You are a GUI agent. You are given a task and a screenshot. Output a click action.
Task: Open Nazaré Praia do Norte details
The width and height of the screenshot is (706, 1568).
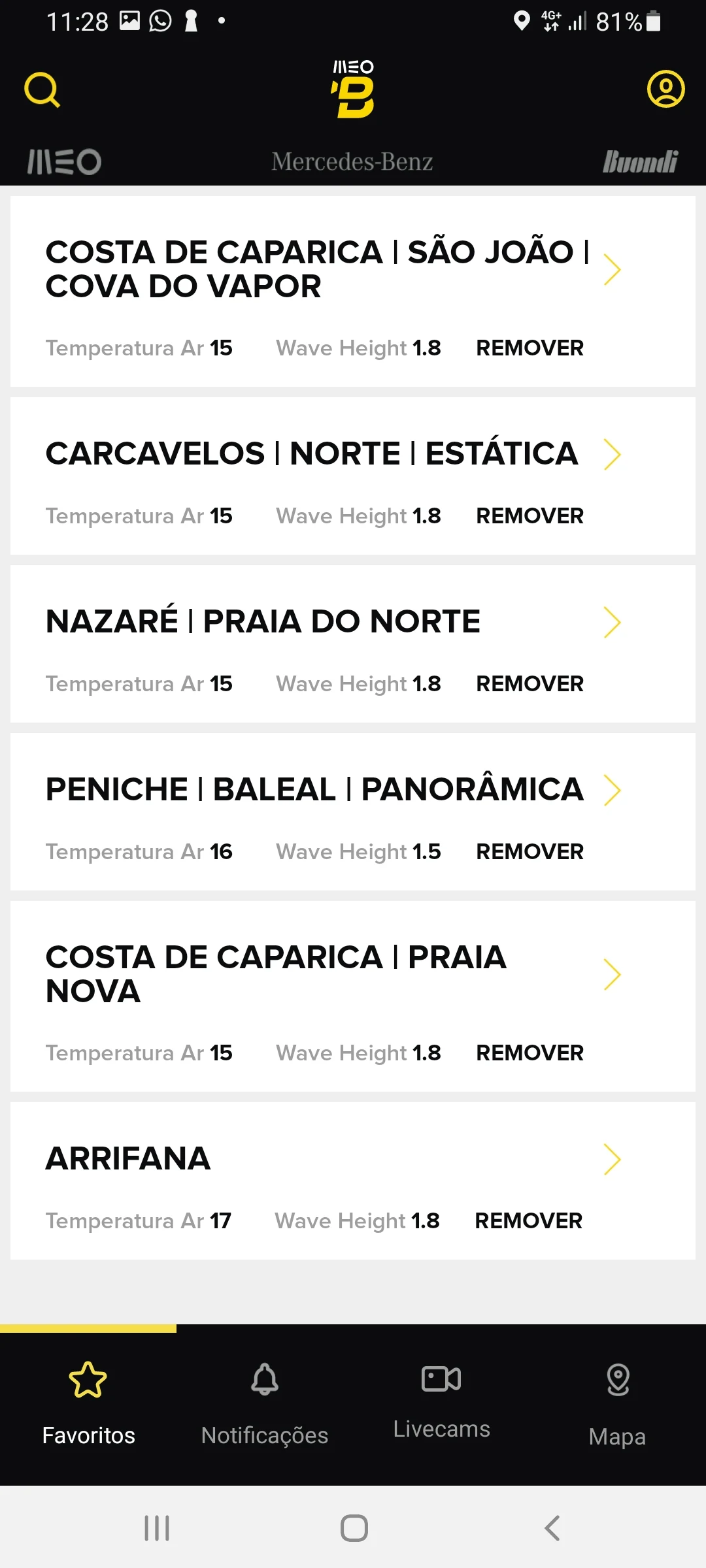[x=263, y=621]
